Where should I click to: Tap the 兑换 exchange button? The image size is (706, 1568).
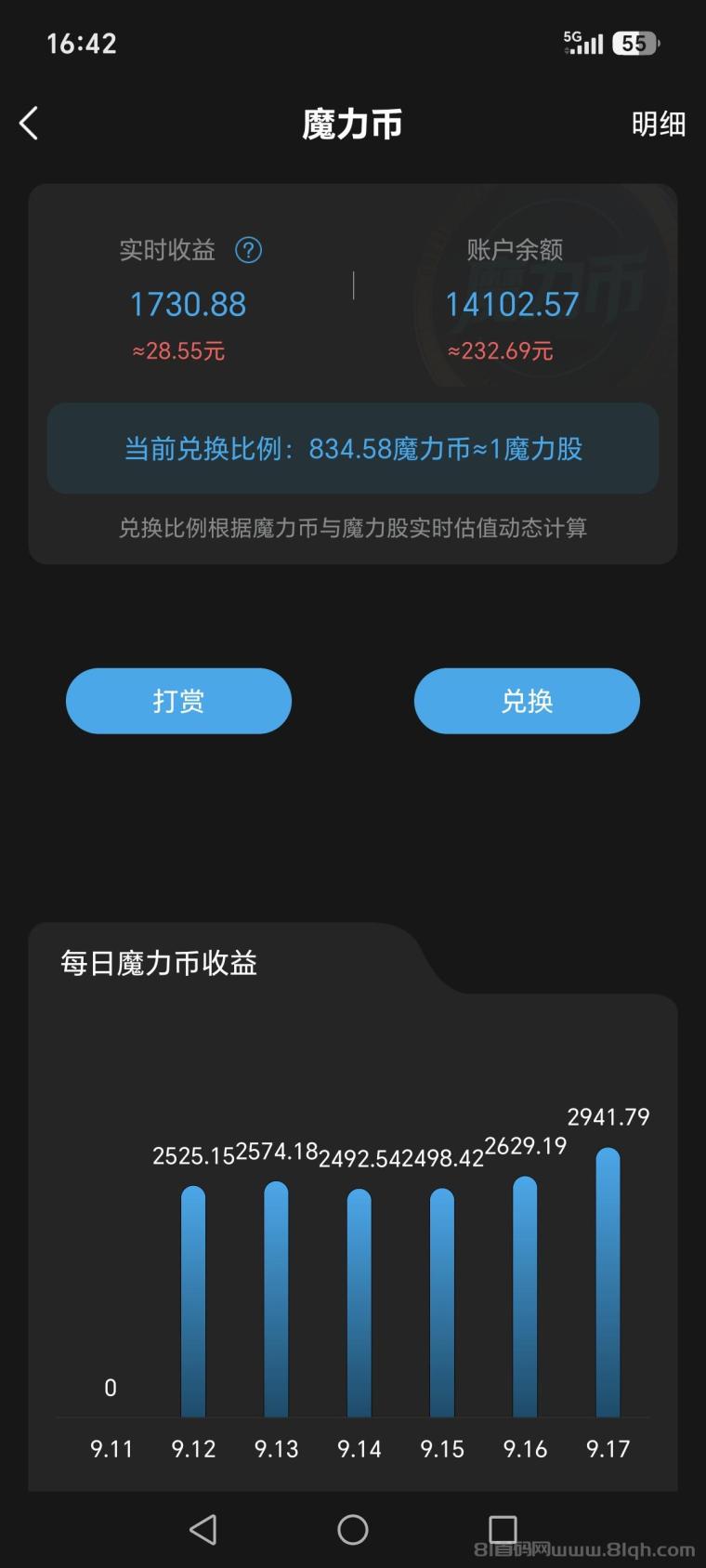click(527, 701)
